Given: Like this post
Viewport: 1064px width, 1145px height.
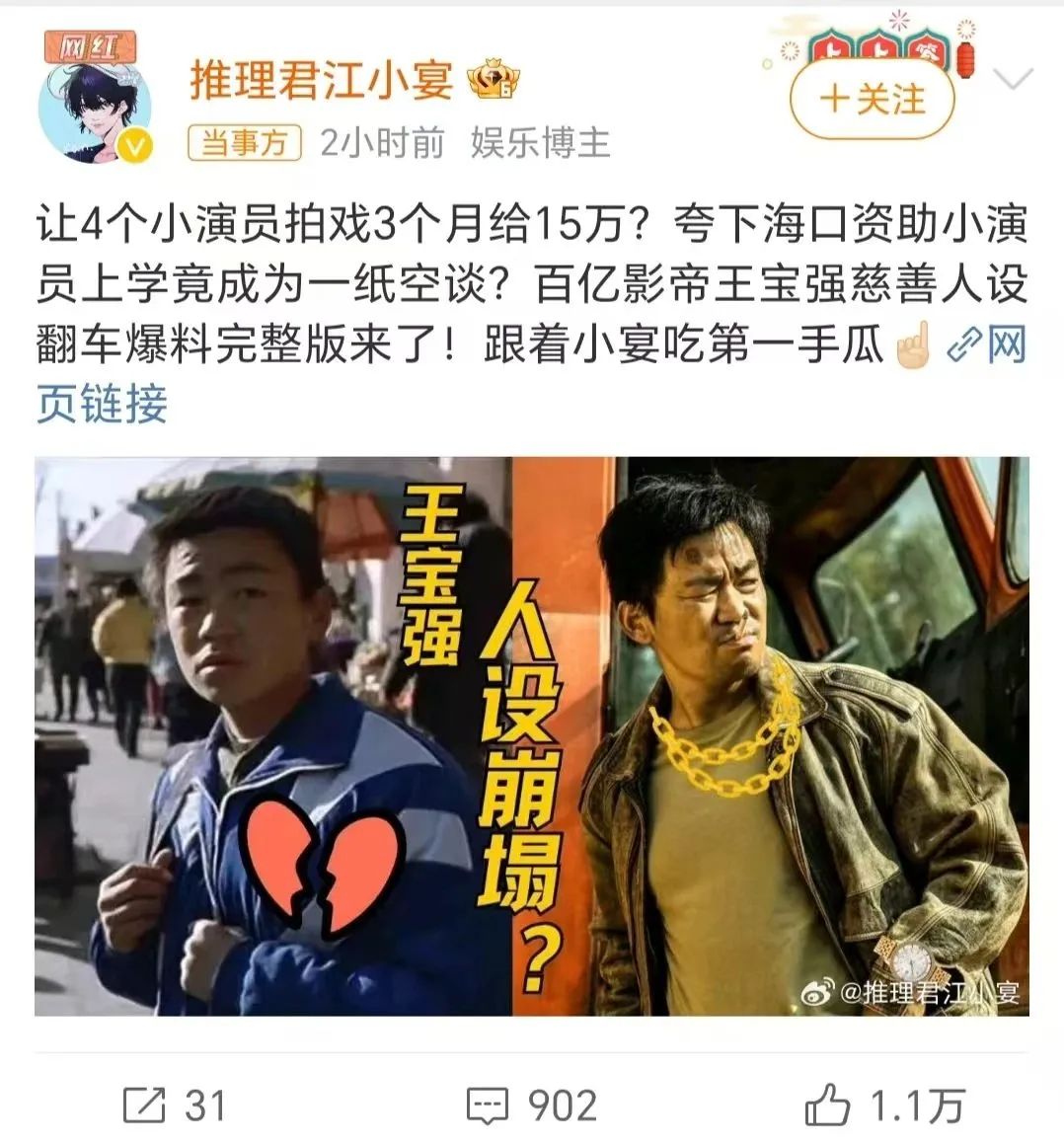Looking at the screenshot, I should tap(885, 1106).
